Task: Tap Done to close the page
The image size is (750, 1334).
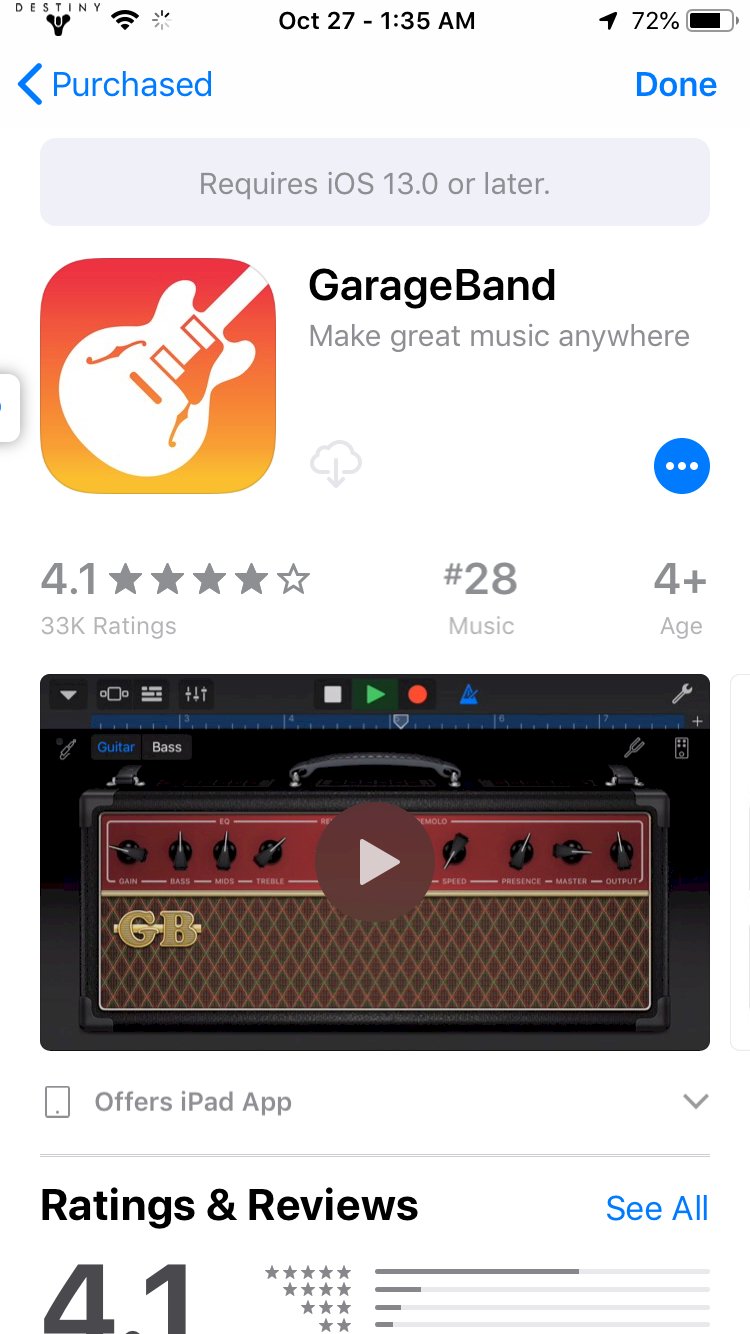Action: 675,85
